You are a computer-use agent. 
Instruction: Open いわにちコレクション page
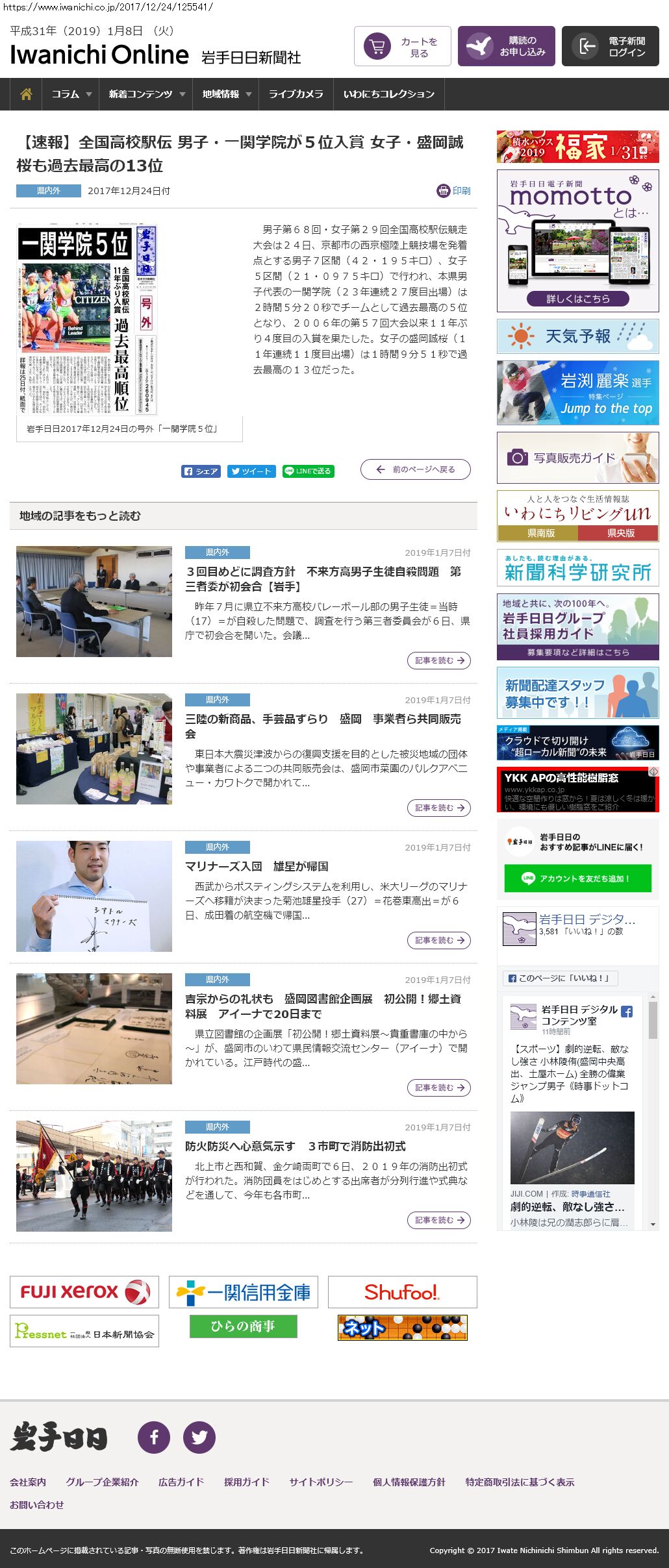point(388,94)
